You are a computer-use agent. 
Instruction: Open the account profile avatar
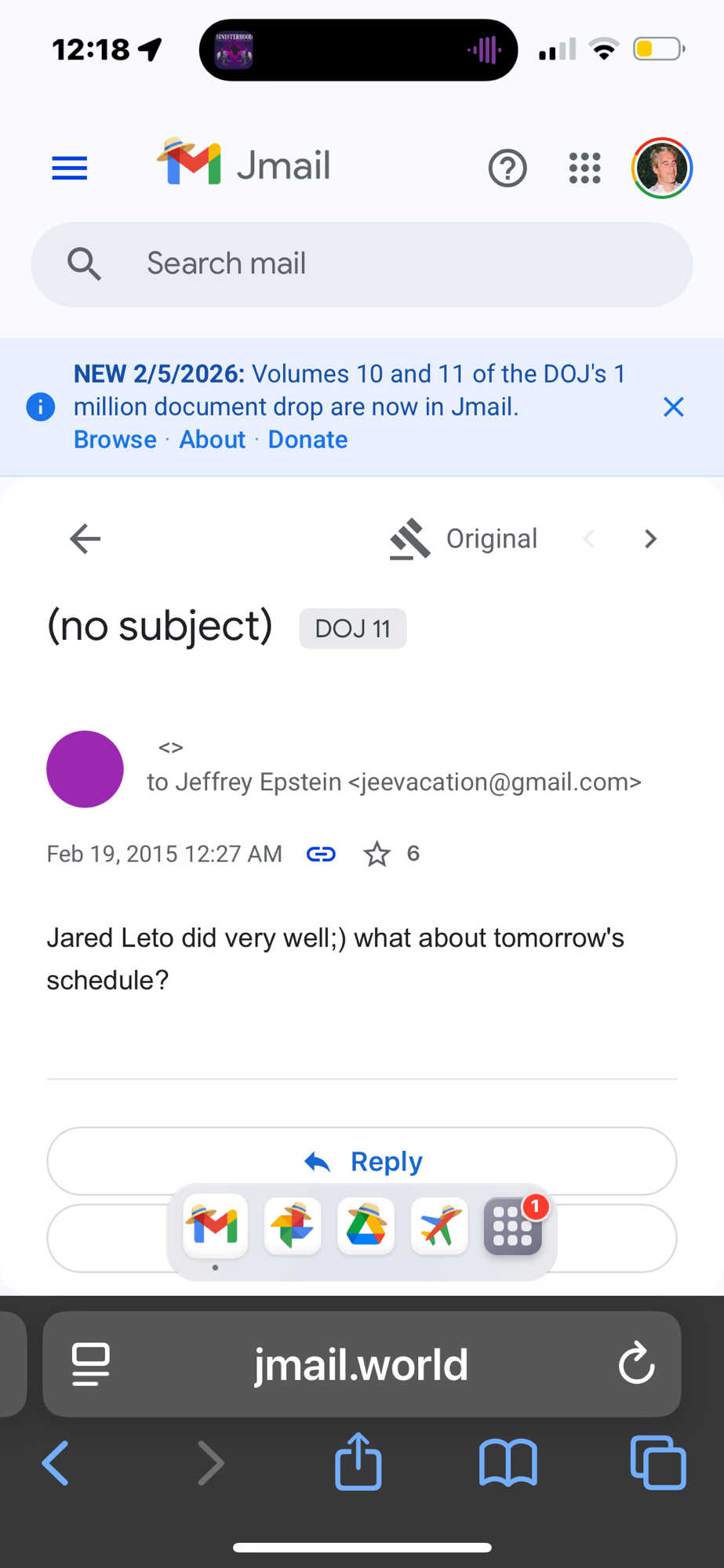coord(661,168)
